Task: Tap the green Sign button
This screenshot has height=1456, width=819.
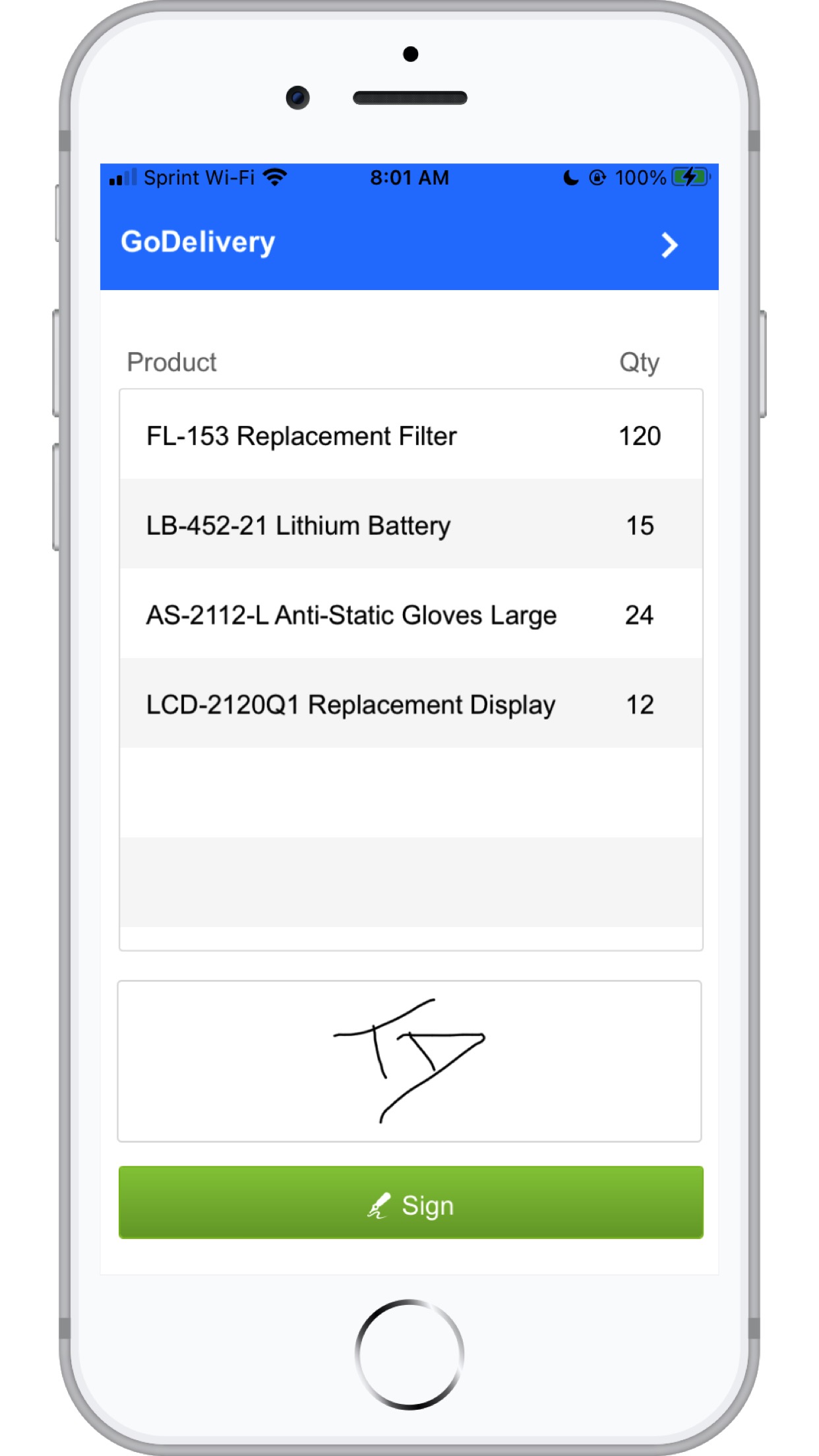Action: 410,1203
